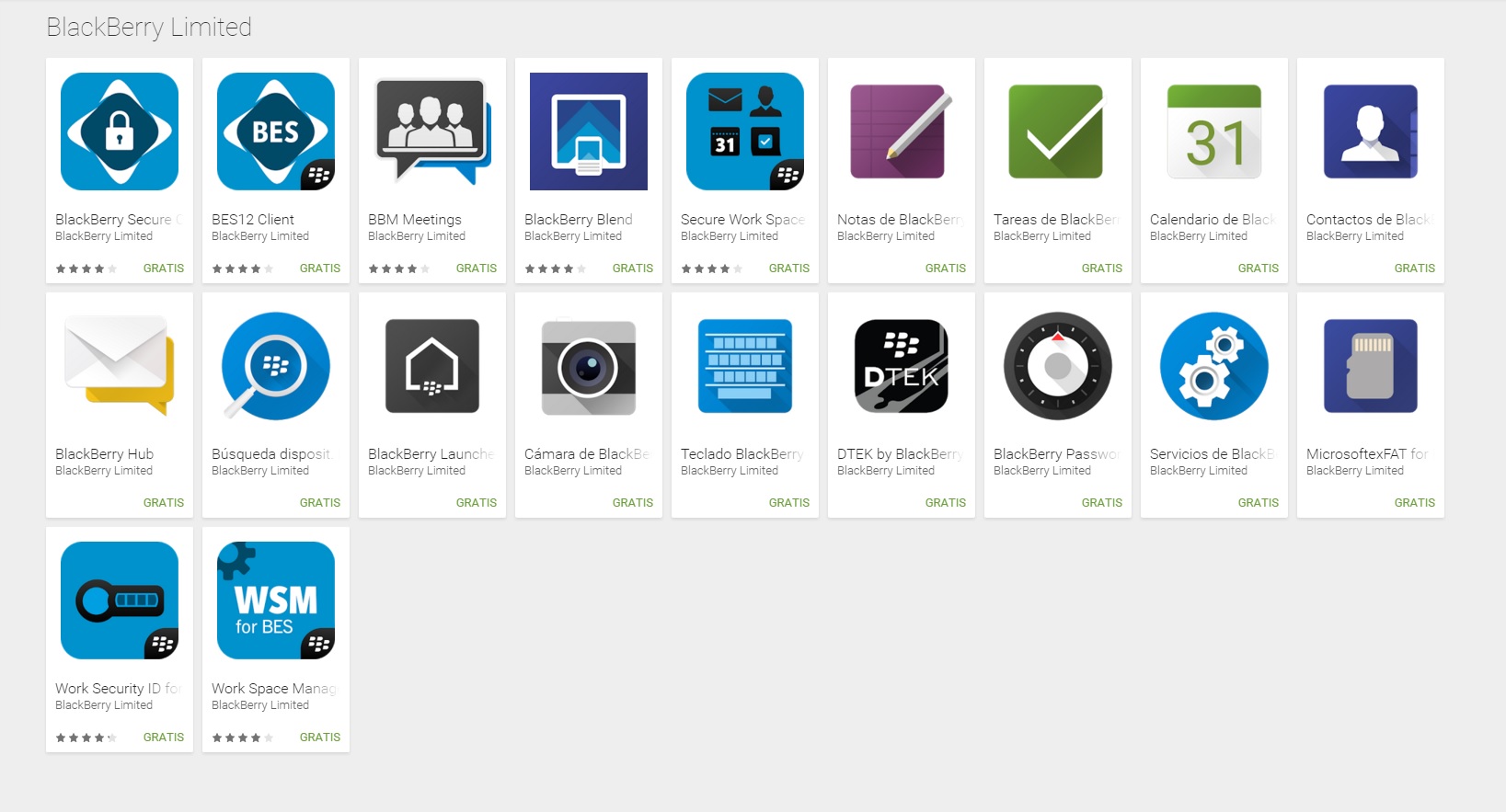The image size is (1506, 812).
Task: Select the BBM Meetings app
Action: click(432, 132)
